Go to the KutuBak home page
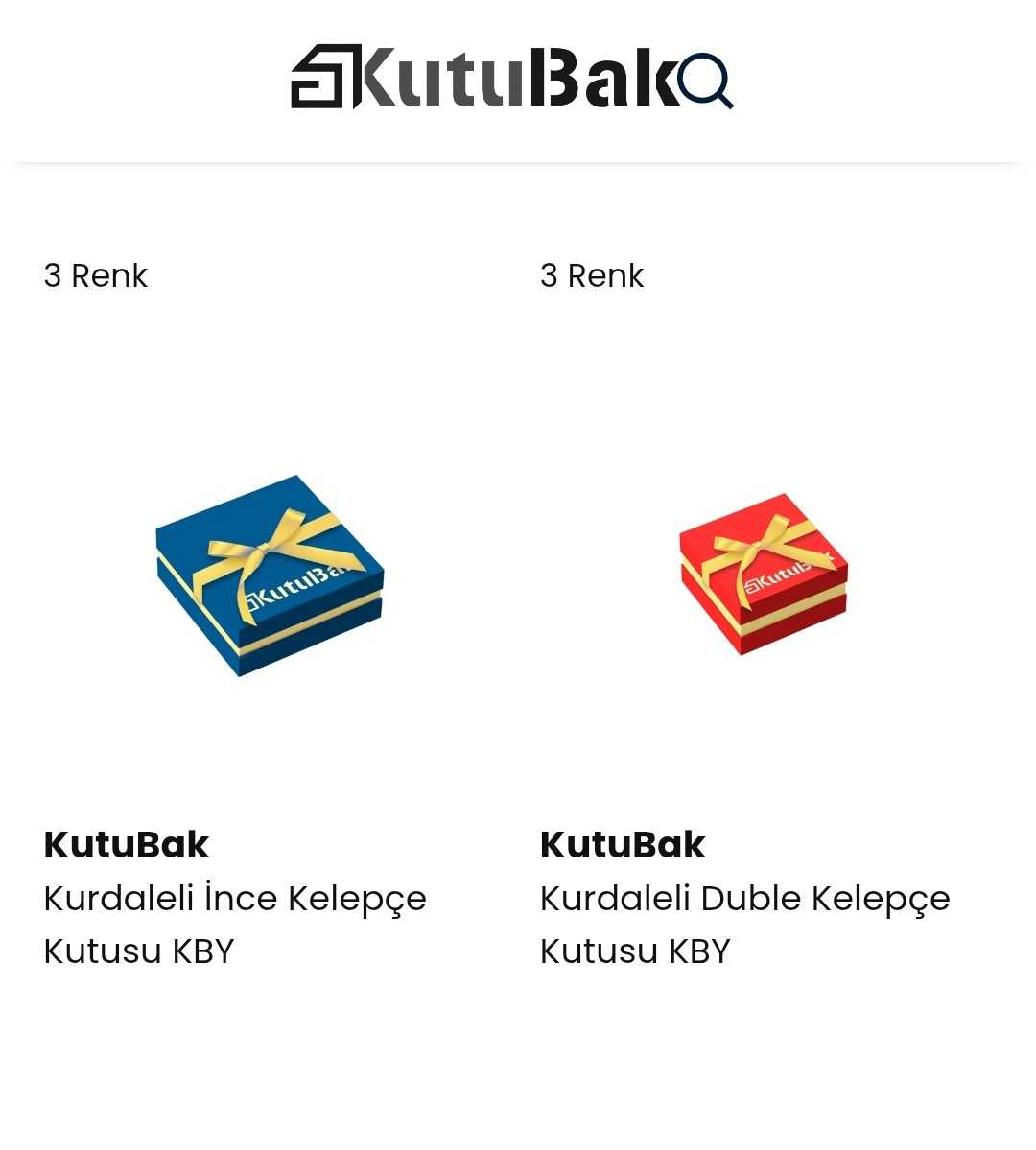Viewport: 1036px width, 1150px height. [484, 79]
